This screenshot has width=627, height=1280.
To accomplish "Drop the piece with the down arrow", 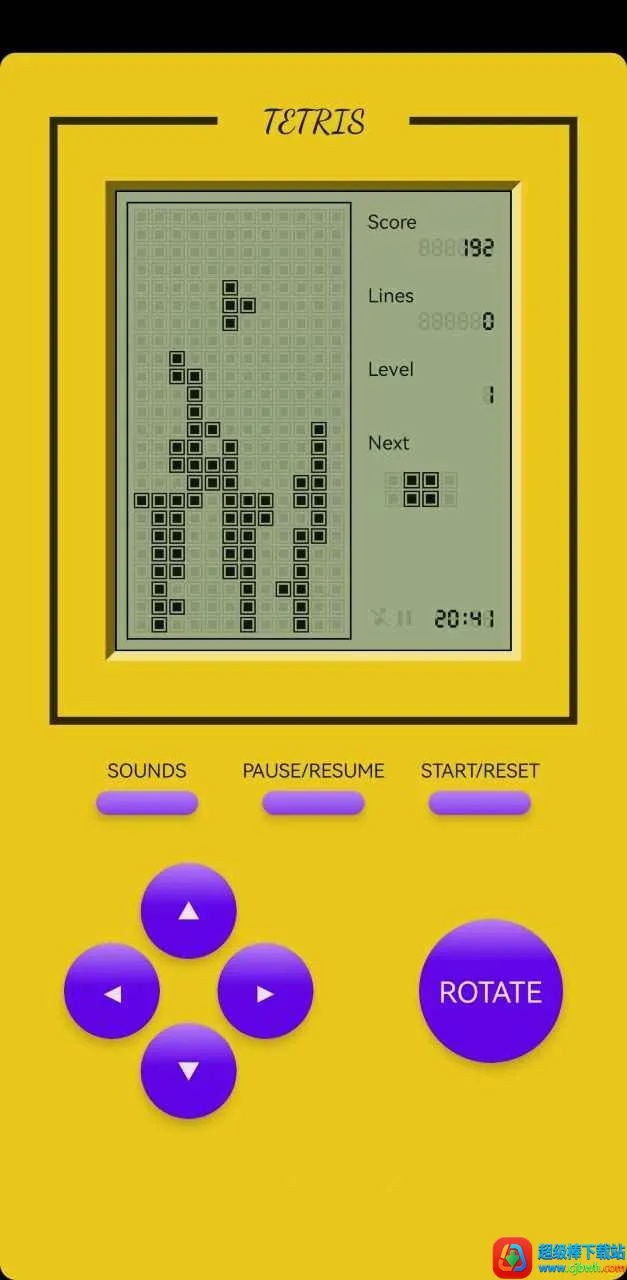I will [x=189, y=1070].
